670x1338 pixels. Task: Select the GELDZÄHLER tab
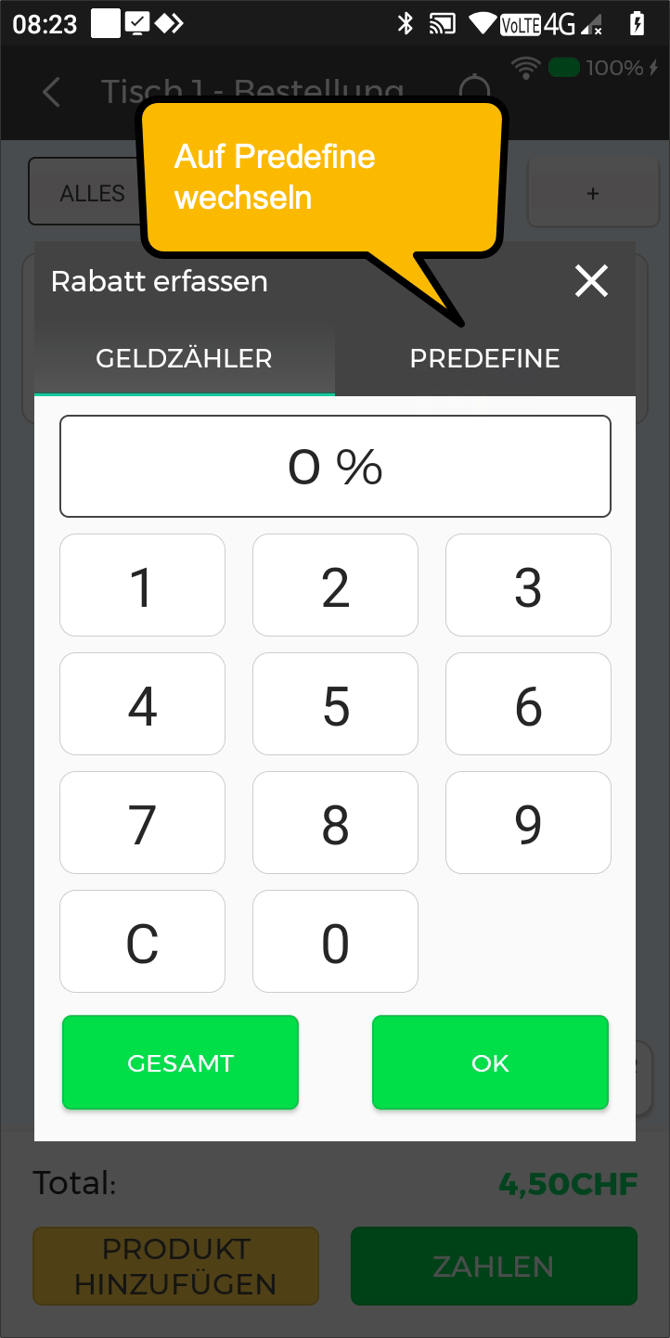184,358
